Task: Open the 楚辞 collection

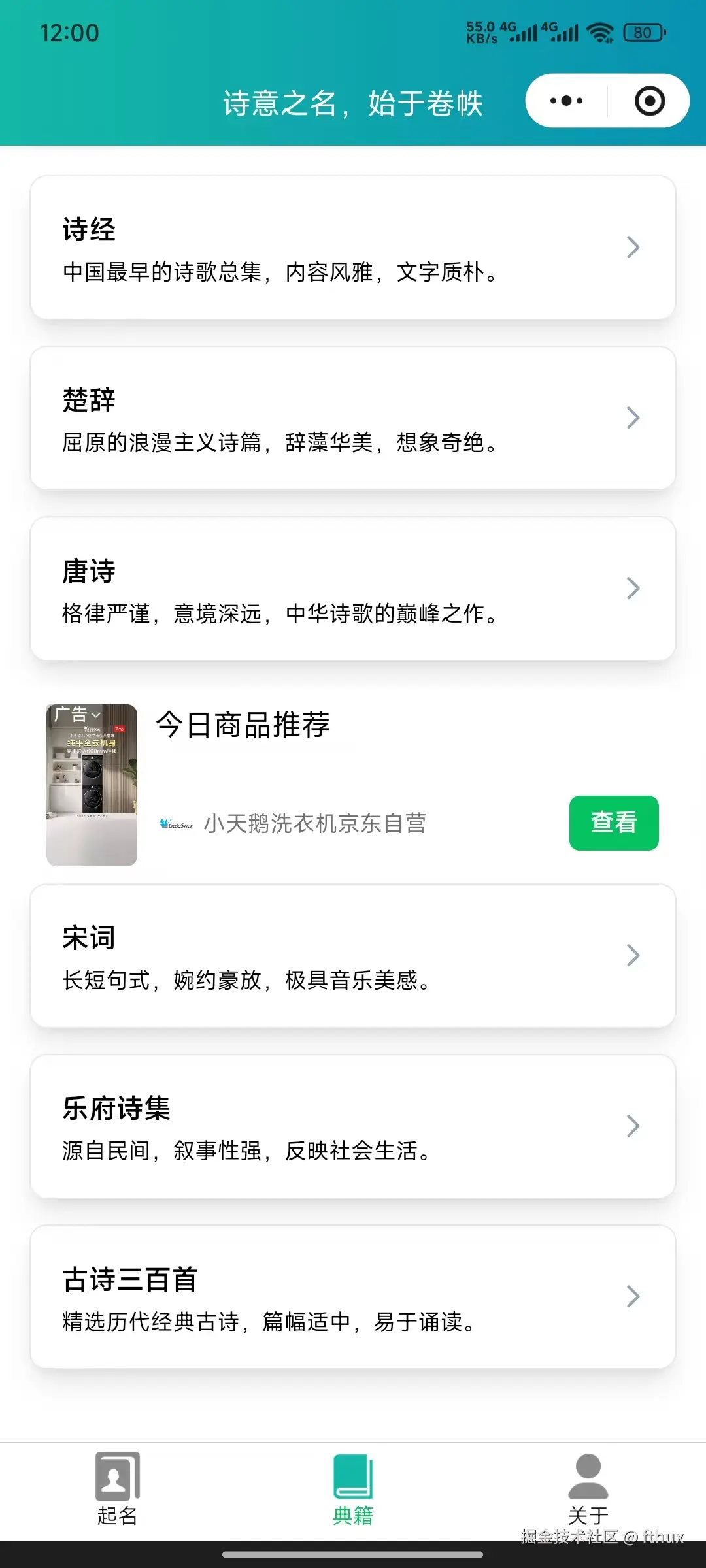Action: [352, 418]
